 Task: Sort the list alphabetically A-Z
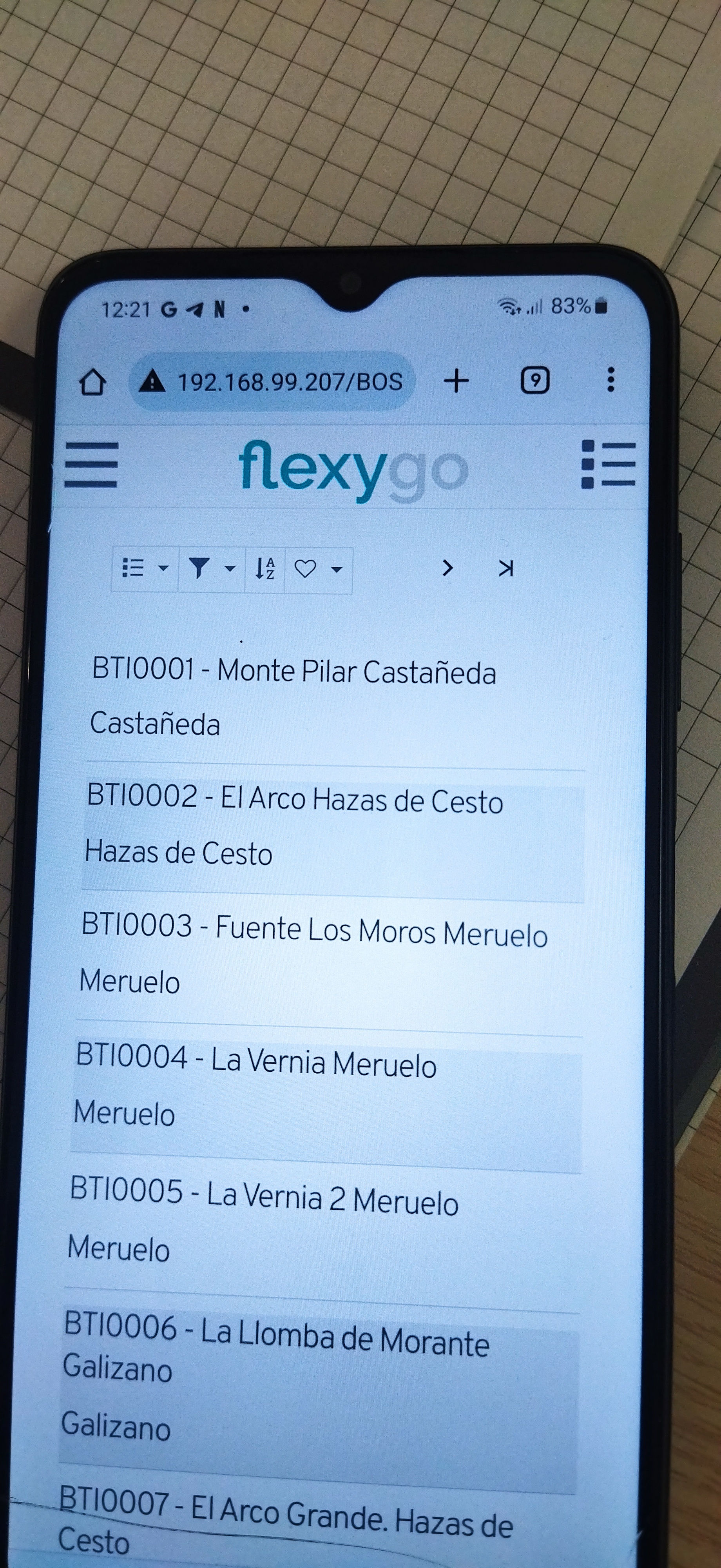[264, 569]
